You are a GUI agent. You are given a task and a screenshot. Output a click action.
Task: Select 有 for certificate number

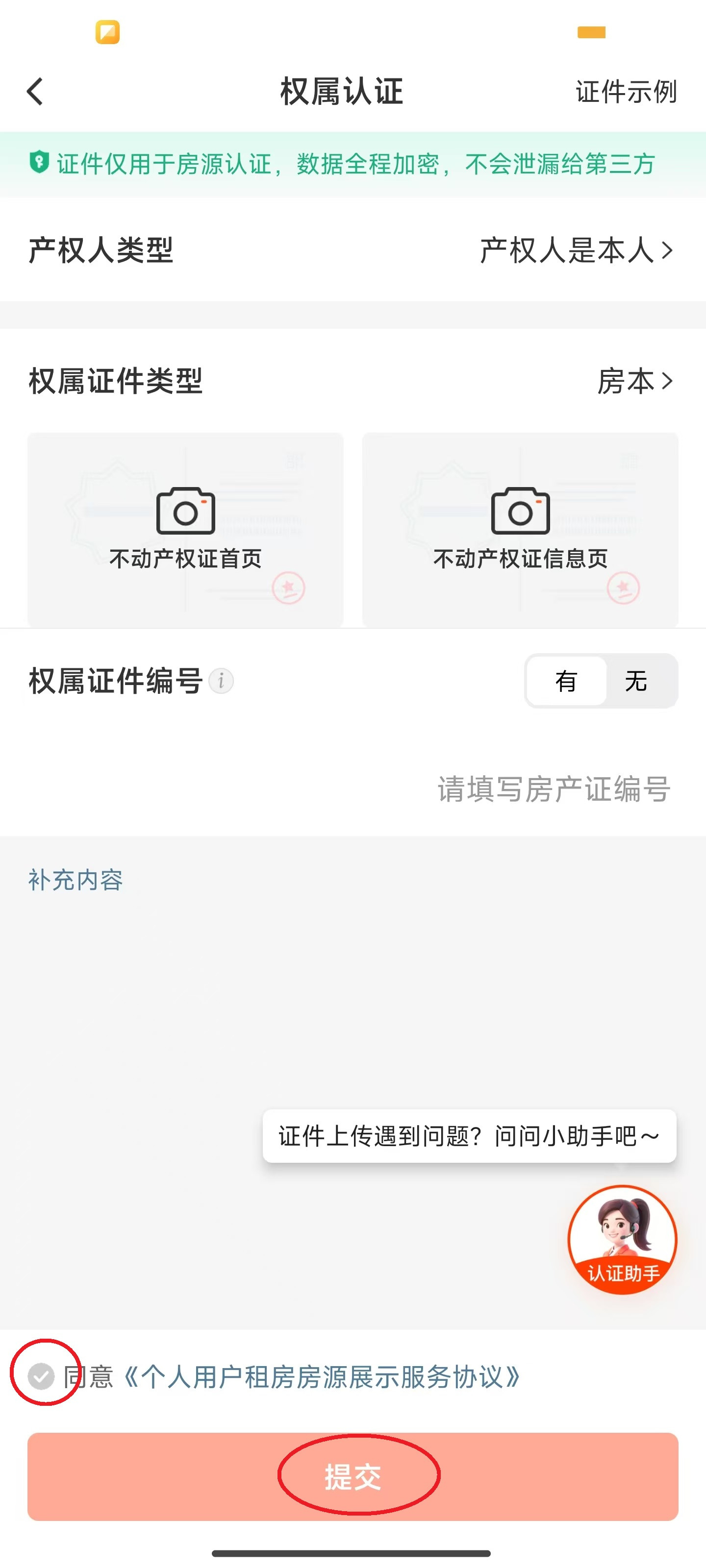tap(566, 681)
